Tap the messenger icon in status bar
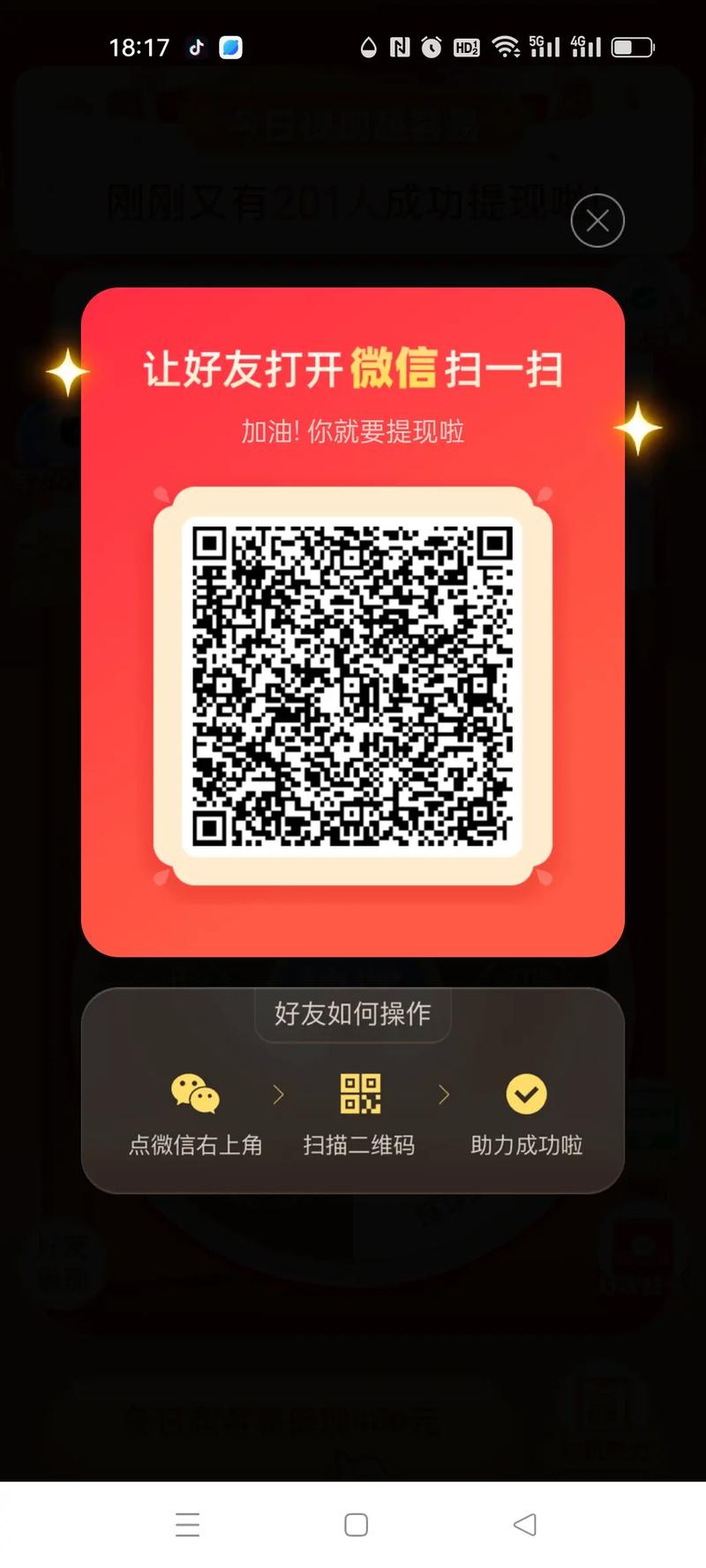This screenshot has height=1568, width=706. pos(231,47)
